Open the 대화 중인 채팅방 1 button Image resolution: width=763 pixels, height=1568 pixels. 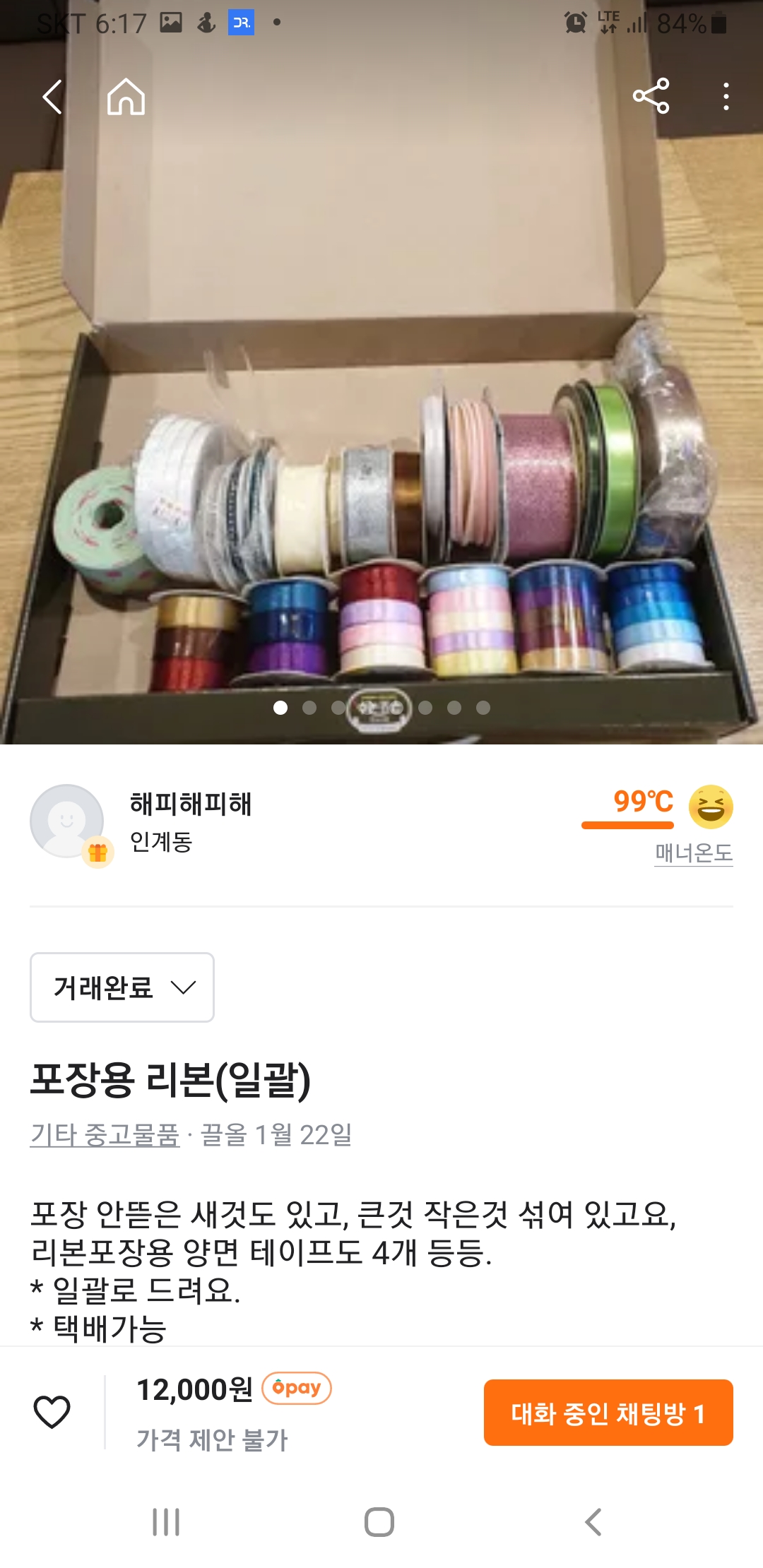click(x=608, y=1413)
